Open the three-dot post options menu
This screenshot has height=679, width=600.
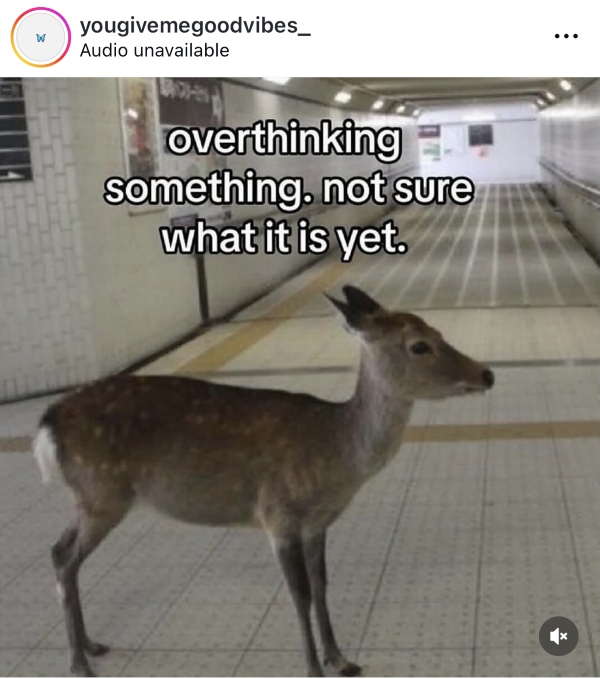point(566,37)
